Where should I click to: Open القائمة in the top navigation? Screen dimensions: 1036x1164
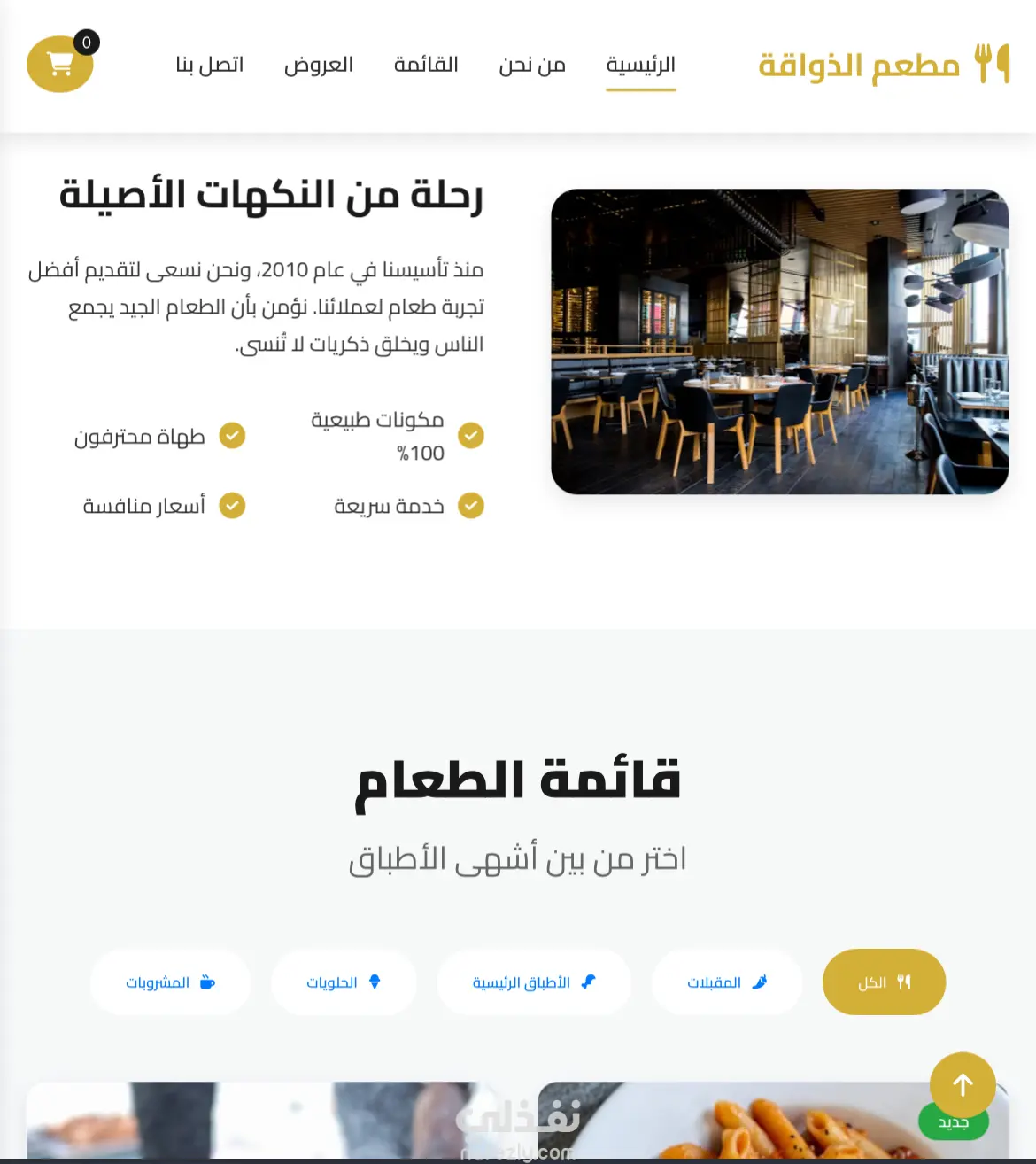tap(426, 65)
